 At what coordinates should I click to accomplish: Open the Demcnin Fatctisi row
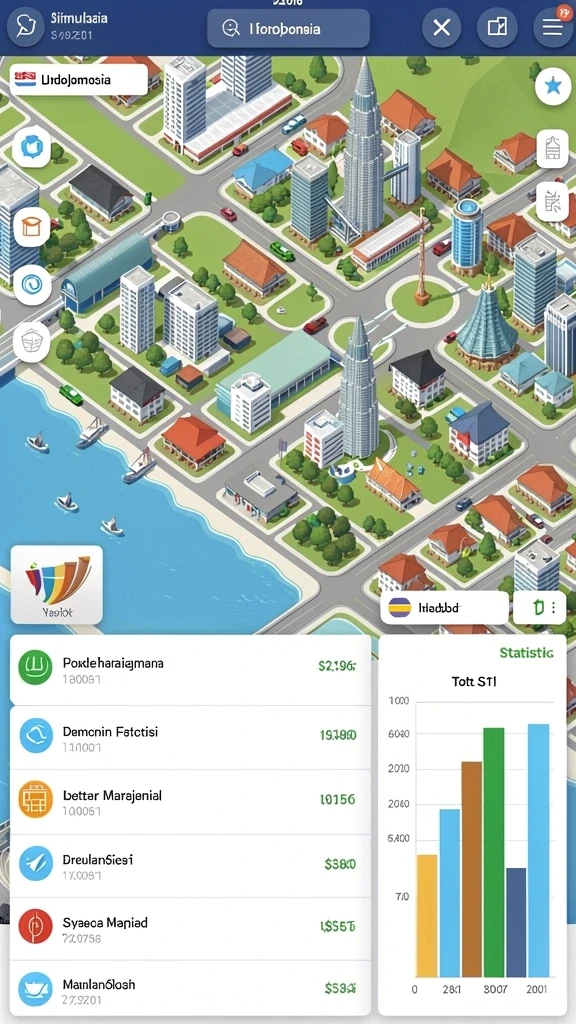(191, 737)
